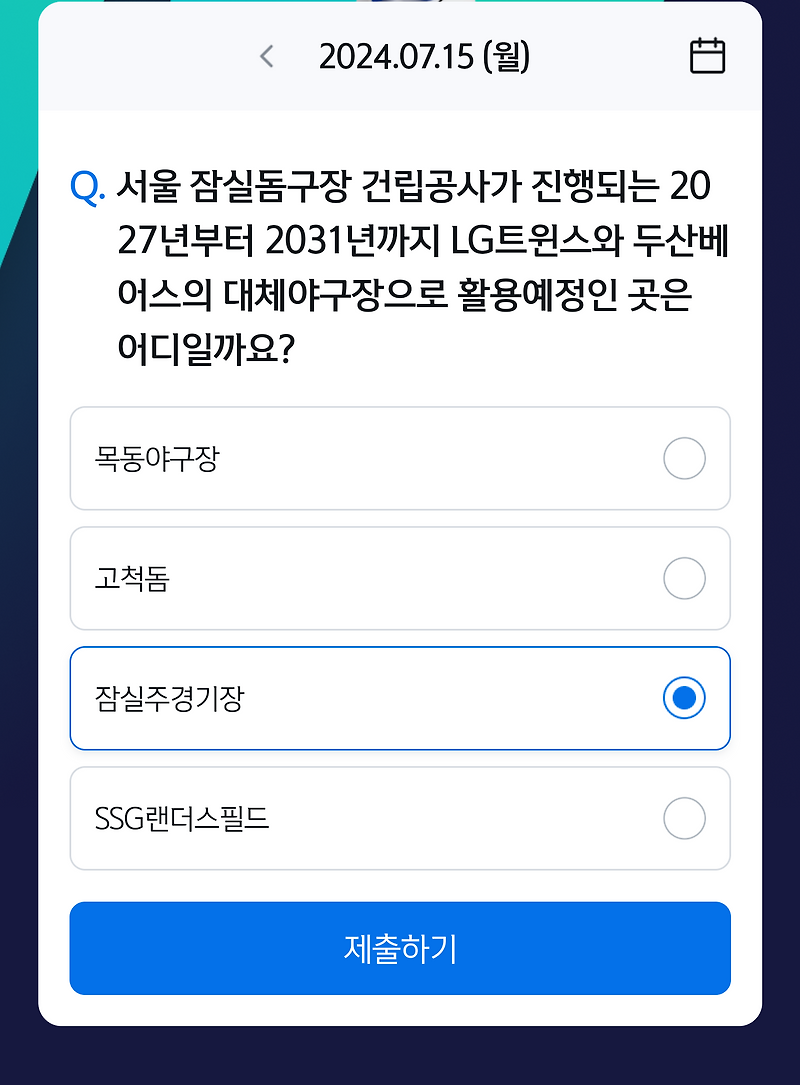Open the date picker via calendar icon
Image resolution: width=800 pixels, height=1085 pixels.
tap(708, 55)
